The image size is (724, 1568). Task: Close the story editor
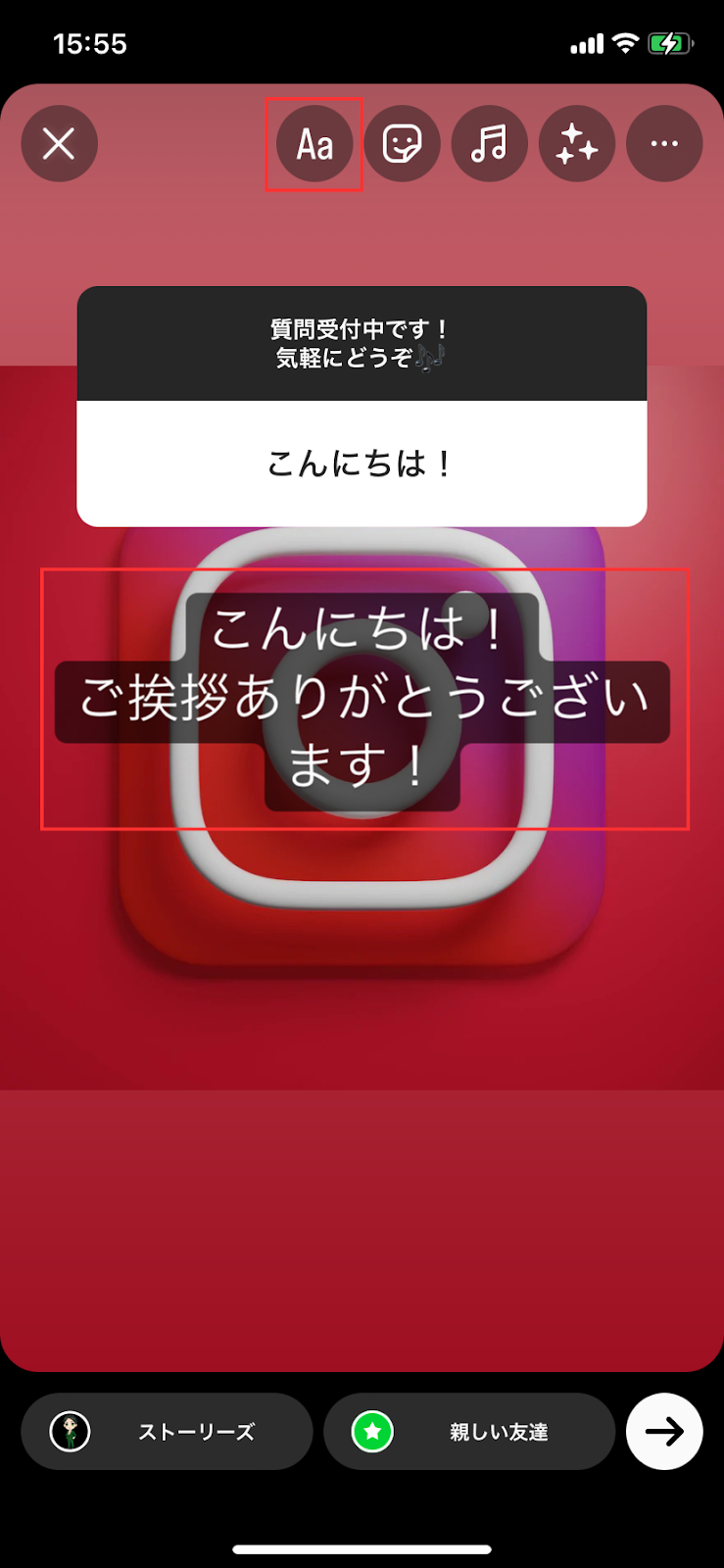[59, 144]
